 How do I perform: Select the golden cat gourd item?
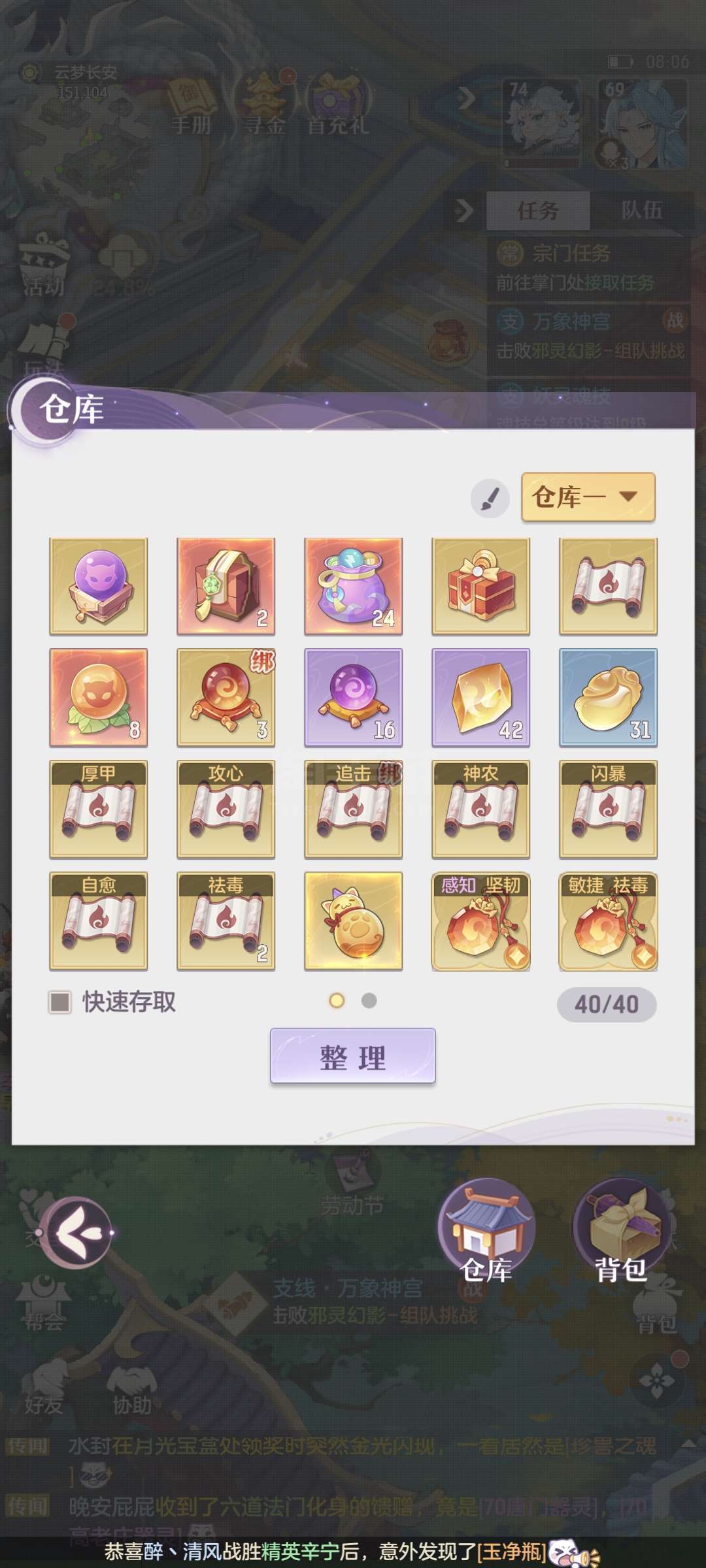point(354,921)
